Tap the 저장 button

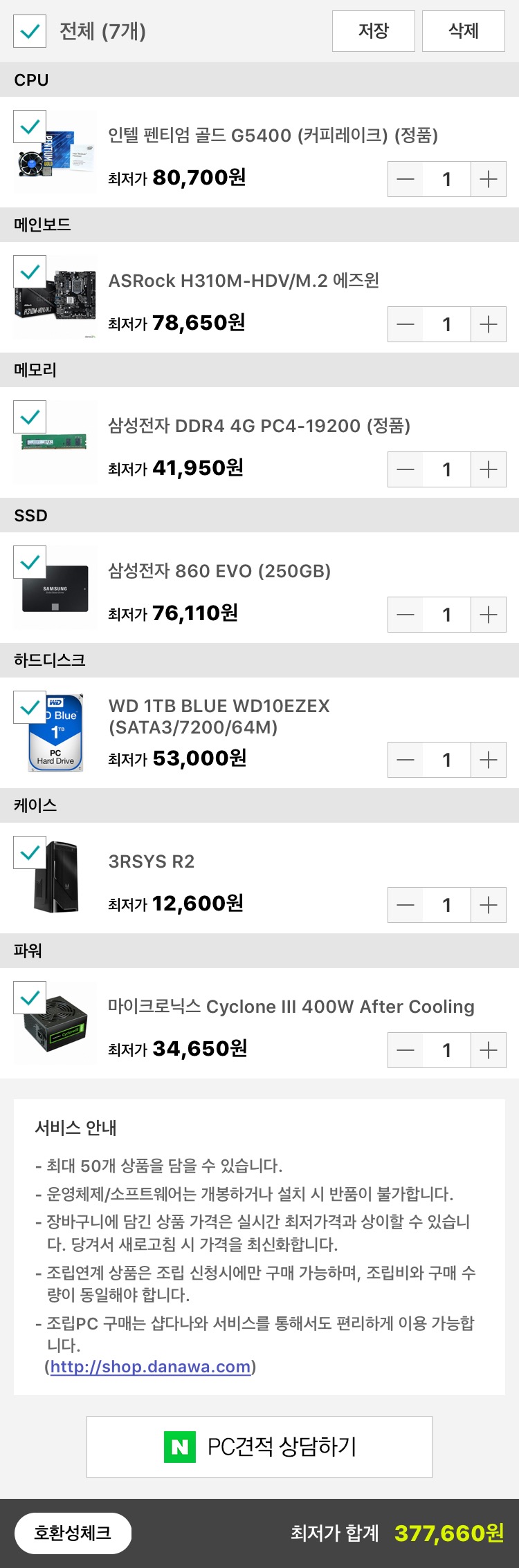point(373,31)
